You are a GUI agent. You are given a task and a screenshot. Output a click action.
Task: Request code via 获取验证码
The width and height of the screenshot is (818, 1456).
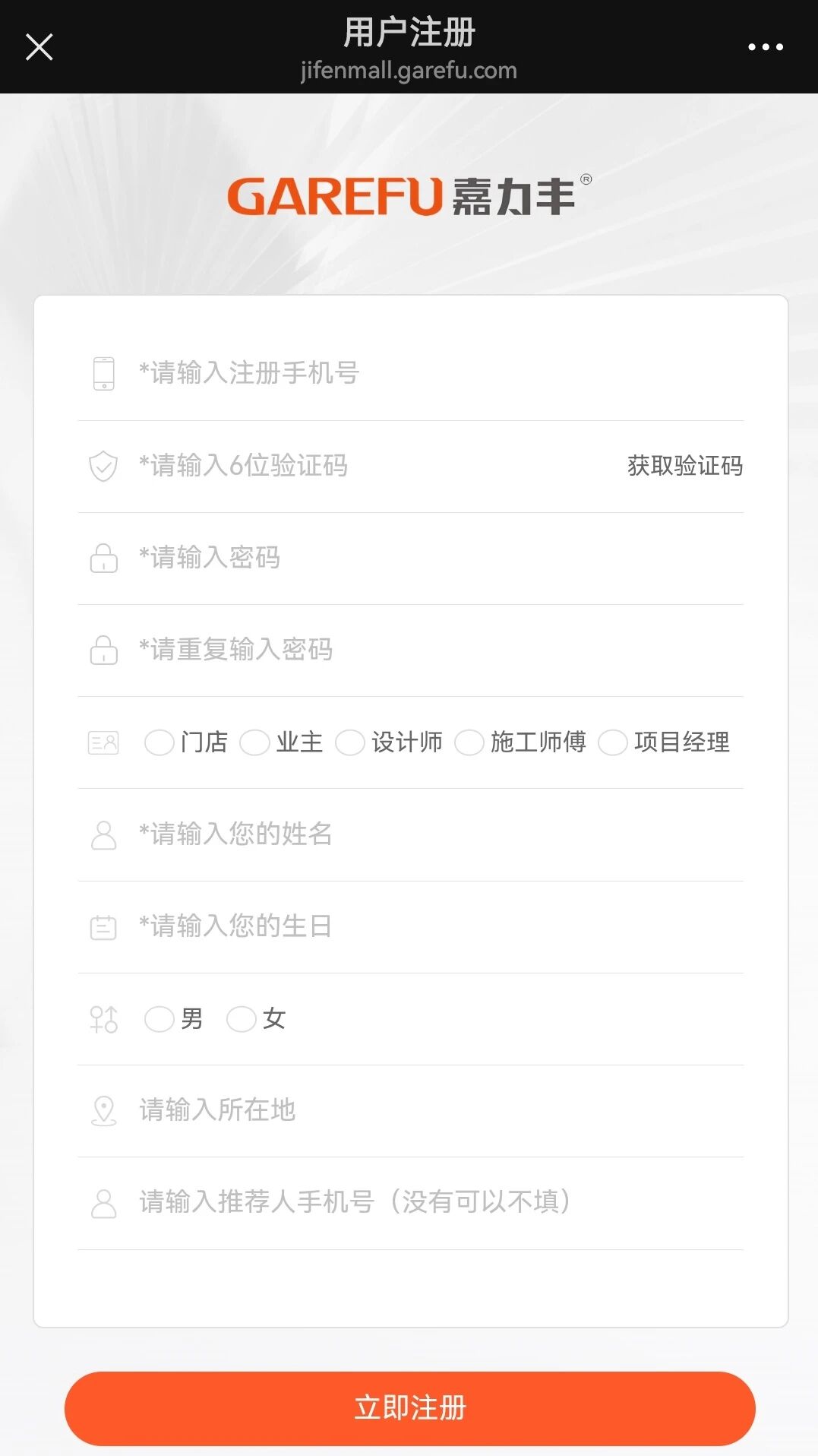tap(685, 466)
